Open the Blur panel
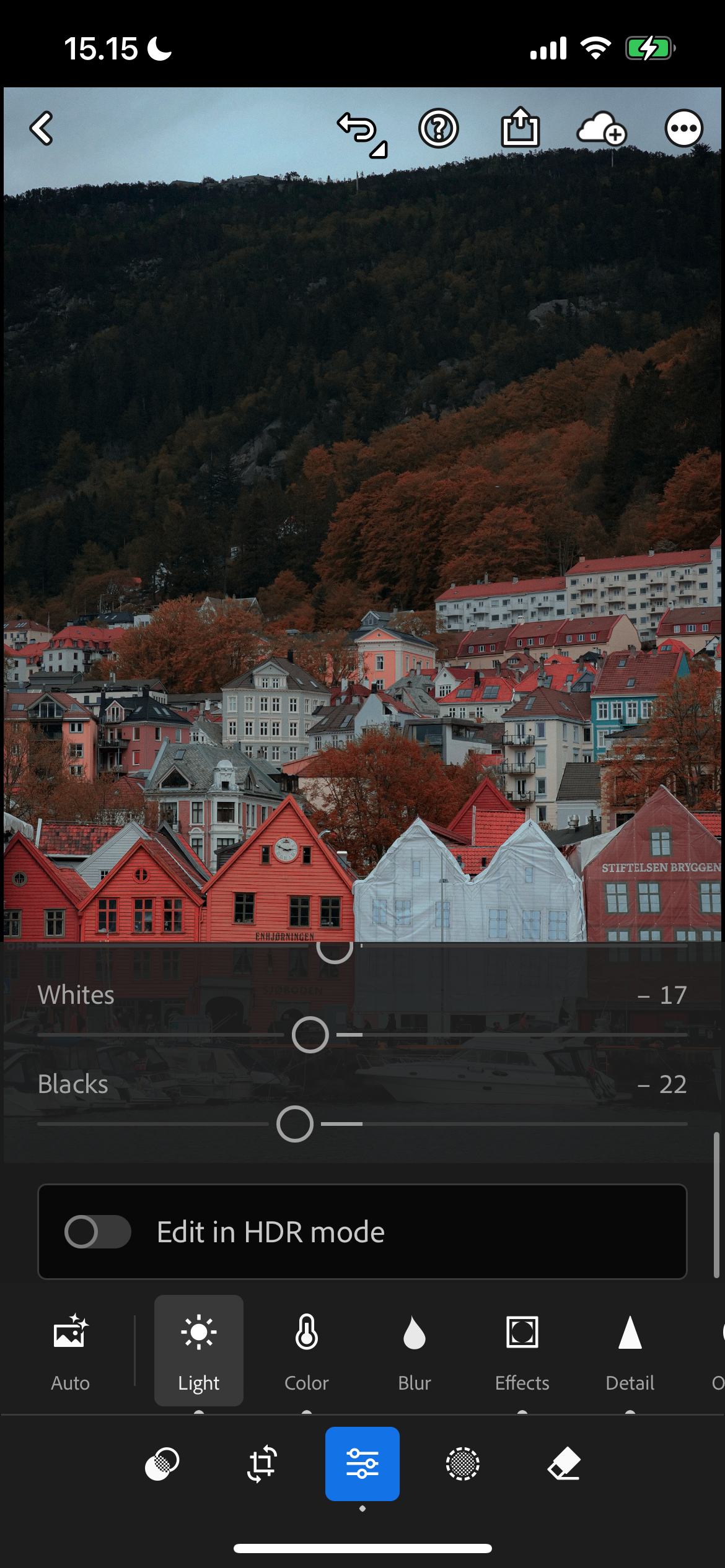The image size is (725, 1568). [415, 1350]
